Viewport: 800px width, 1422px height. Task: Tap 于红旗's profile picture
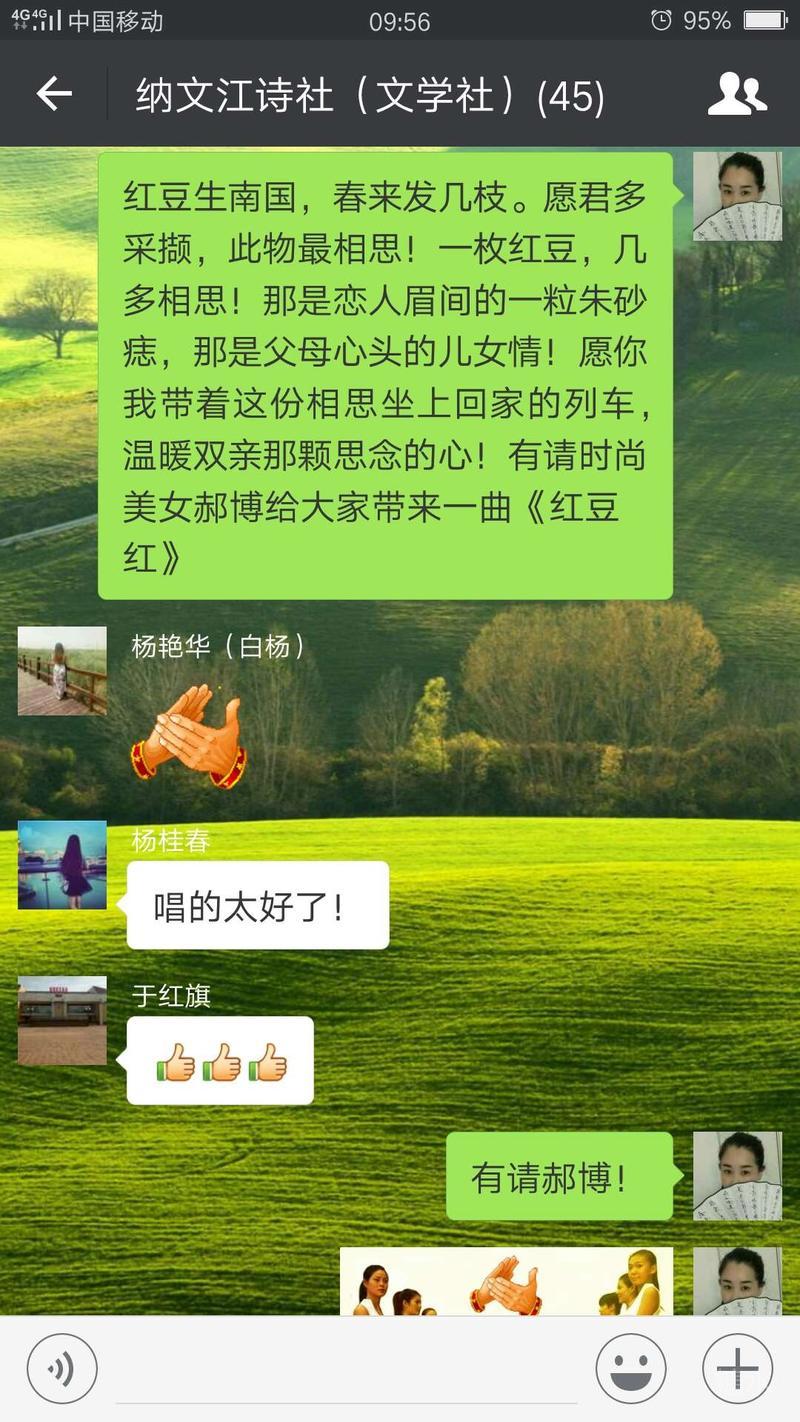62,1020
